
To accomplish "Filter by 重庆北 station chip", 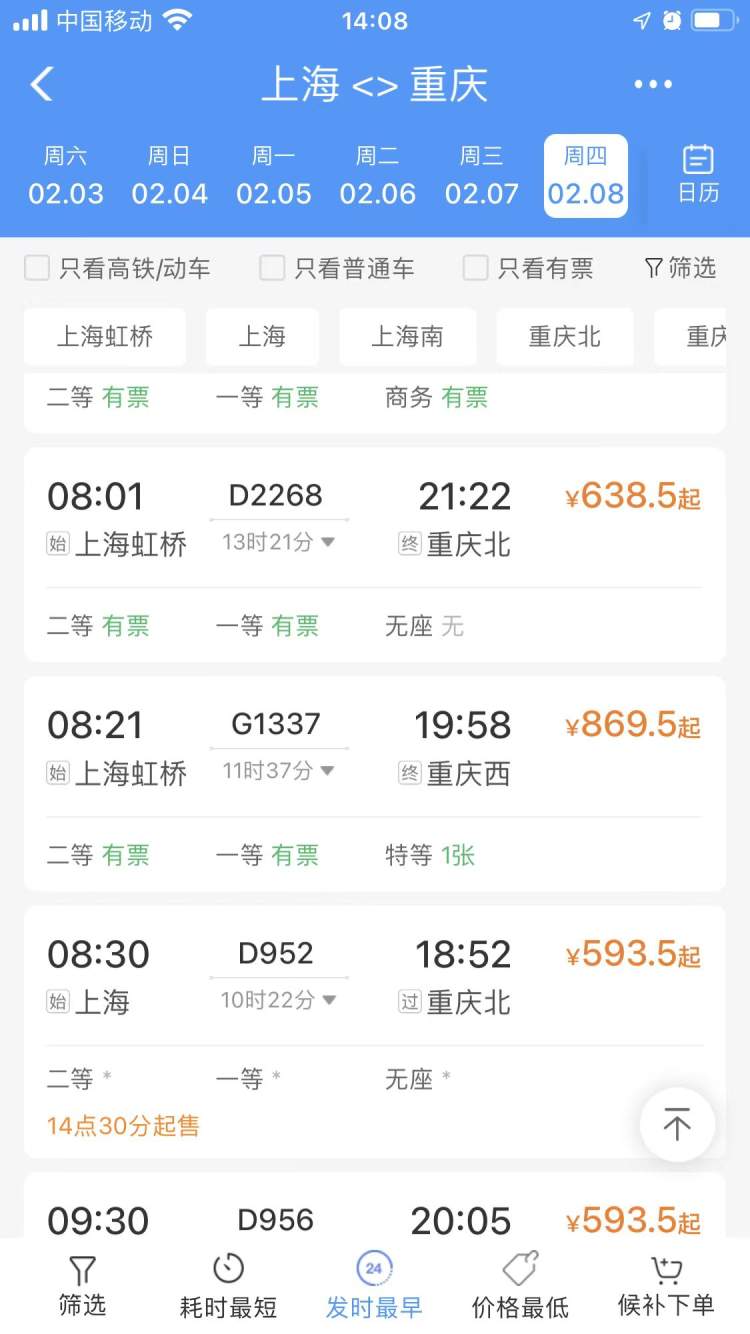I will pos(564,337).
